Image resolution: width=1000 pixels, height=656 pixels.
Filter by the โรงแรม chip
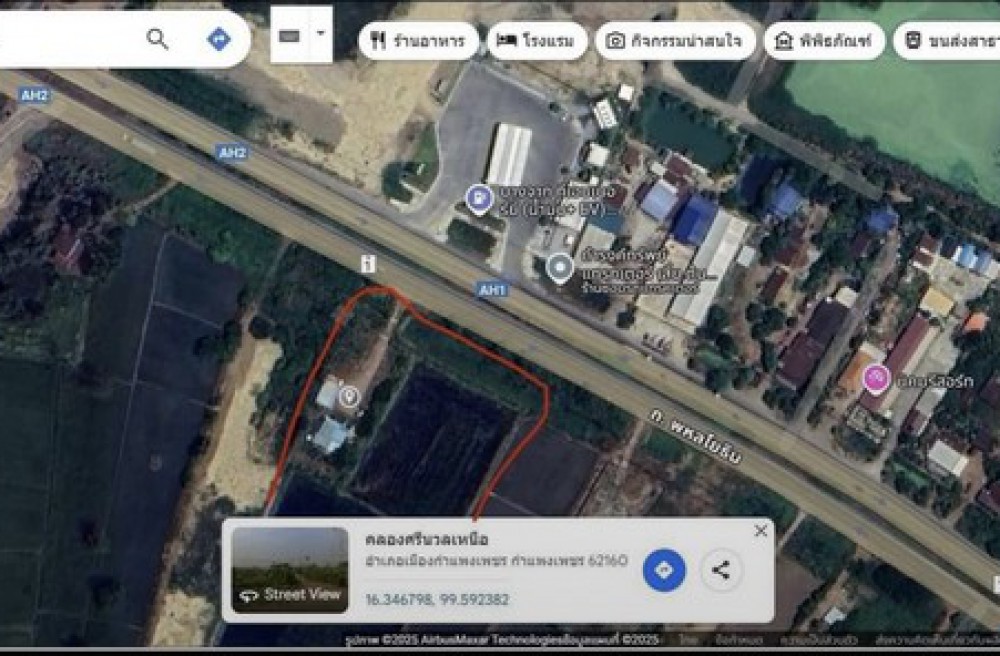click(x=537, y=41)
